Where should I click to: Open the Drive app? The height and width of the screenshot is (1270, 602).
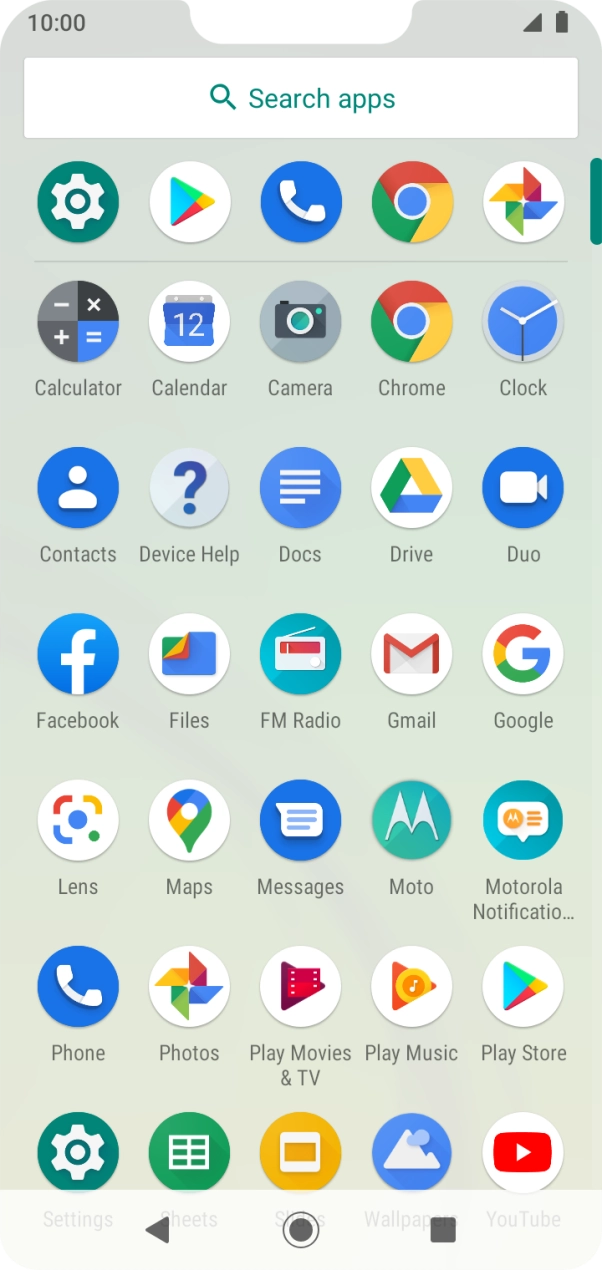(x=411, y=488)
